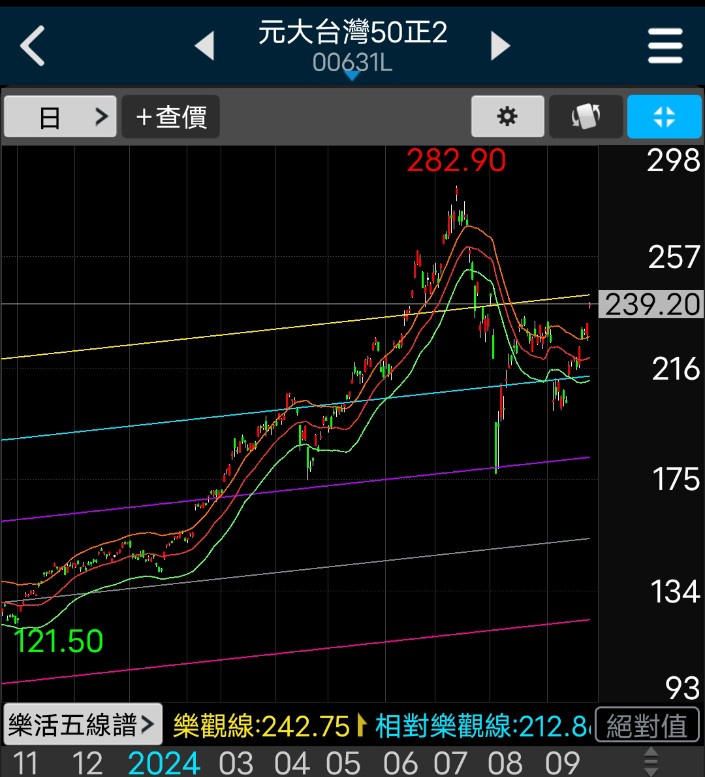Switch to the previous stock with left triangle

coord(205,46)
